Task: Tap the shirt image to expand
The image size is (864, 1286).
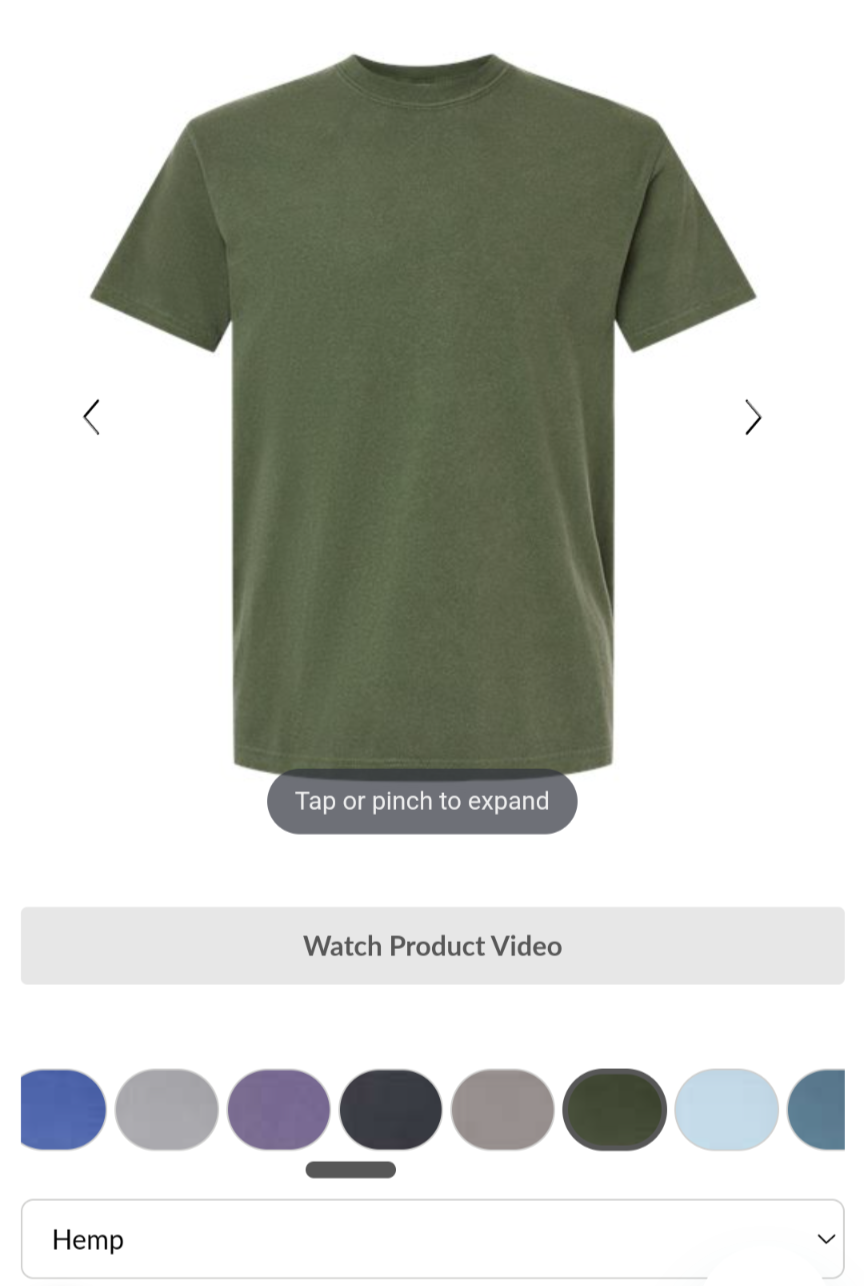Action: tap(422, 420)
